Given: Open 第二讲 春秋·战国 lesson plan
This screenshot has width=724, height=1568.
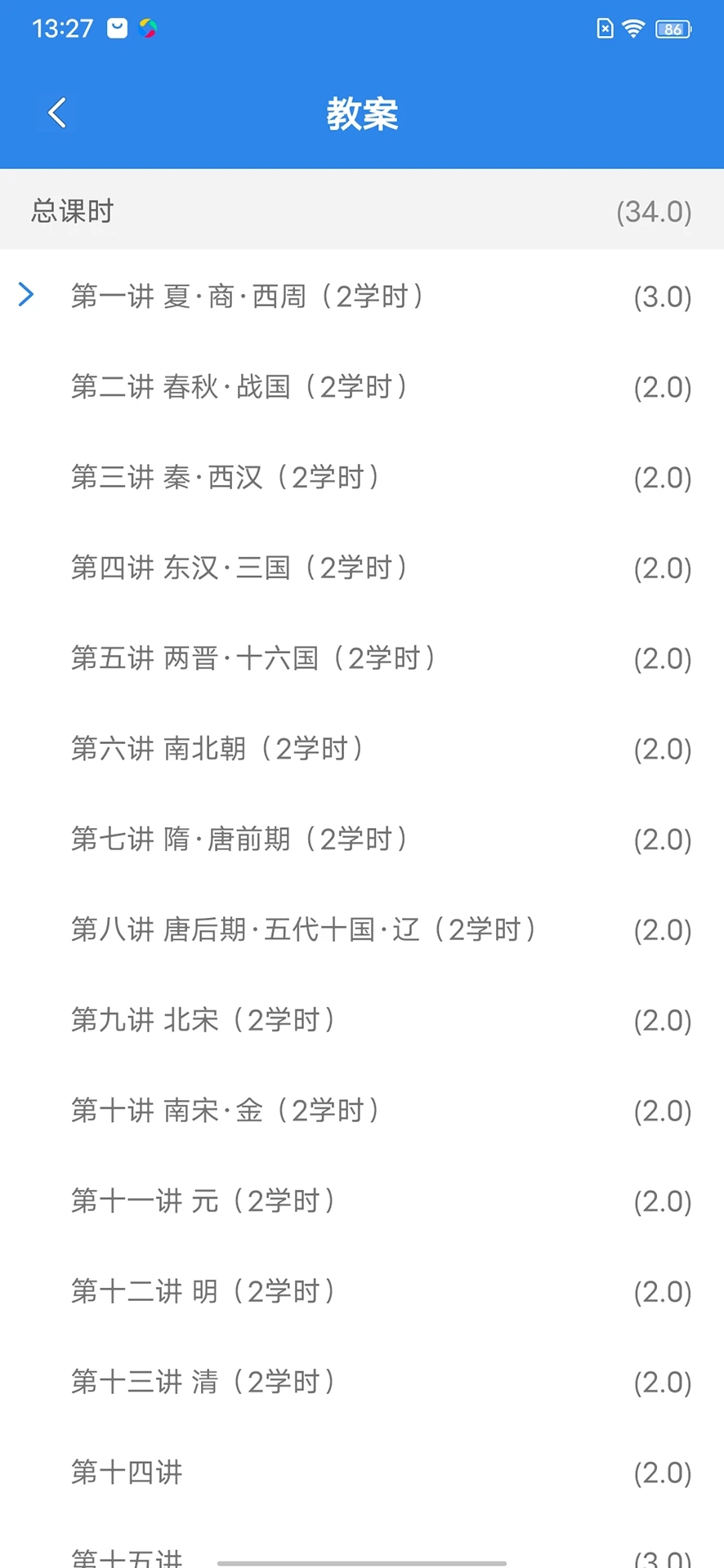Looking at the screenshot, I should tap(239, 386).
